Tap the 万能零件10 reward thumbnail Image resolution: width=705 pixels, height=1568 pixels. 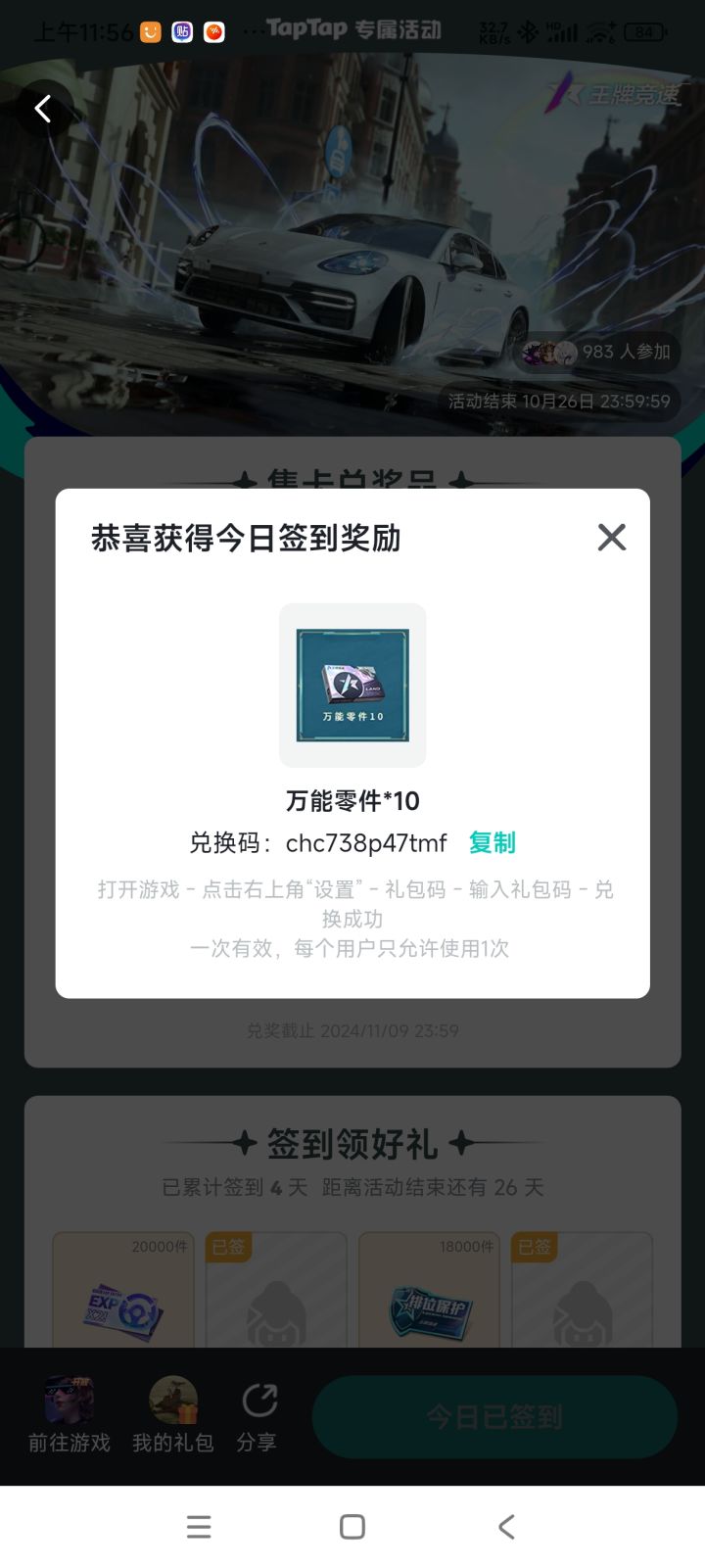[x=352, y=686]
